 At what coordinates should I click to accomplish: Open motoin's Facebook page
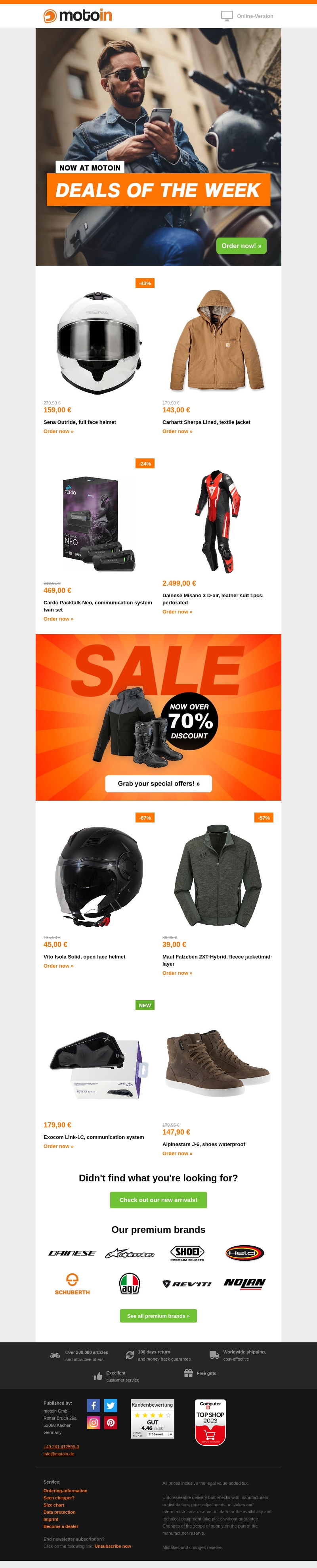point(94,1405)
